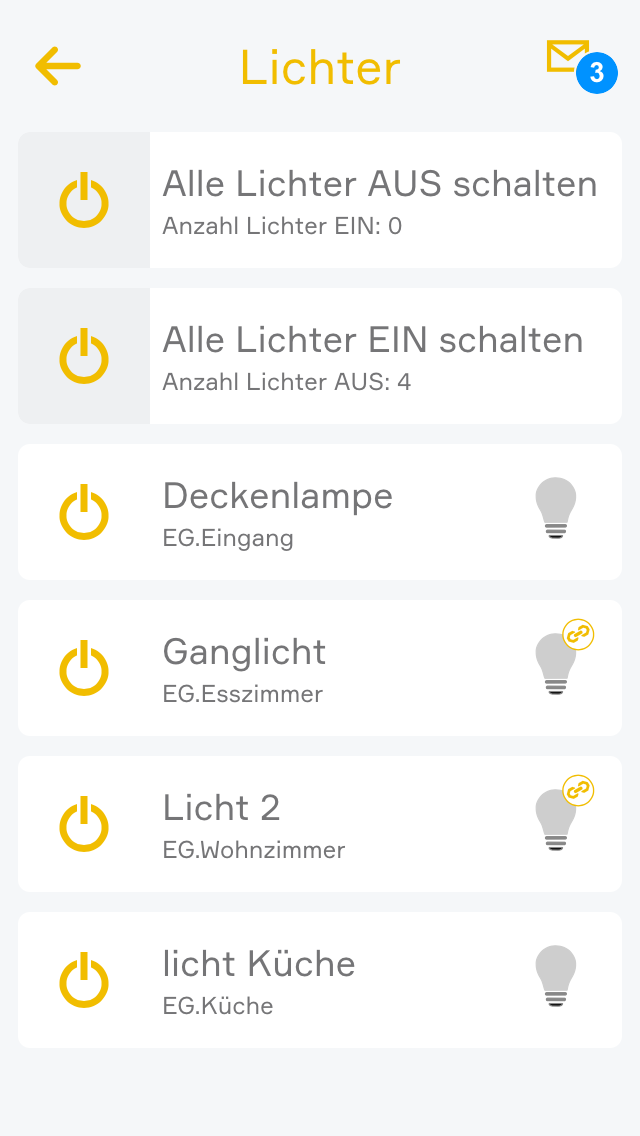640x1136 pixels.
Task: Toggle power for Deckenlampe
Action: [84, 512]
